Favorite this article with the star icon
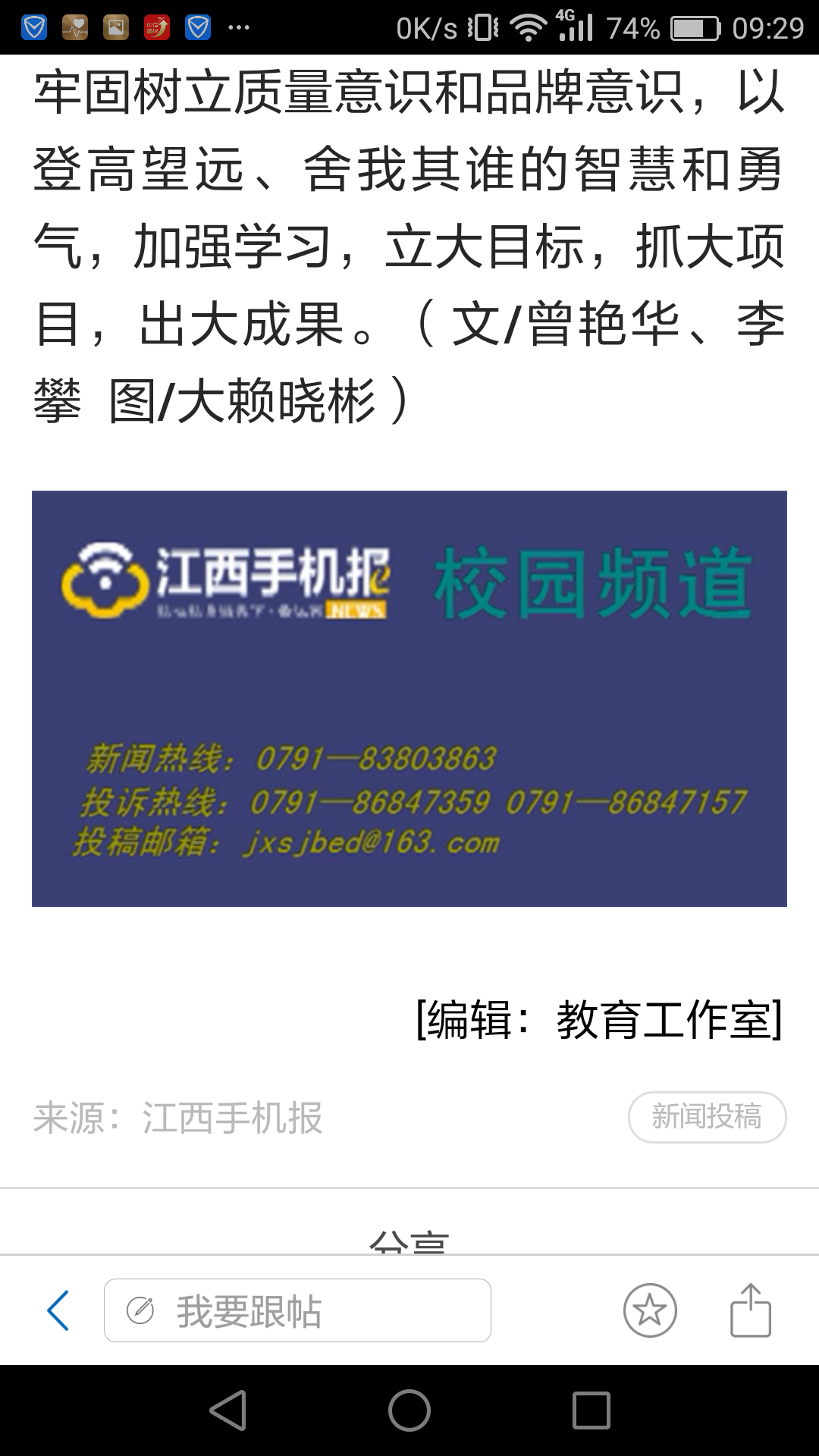 650,1310
